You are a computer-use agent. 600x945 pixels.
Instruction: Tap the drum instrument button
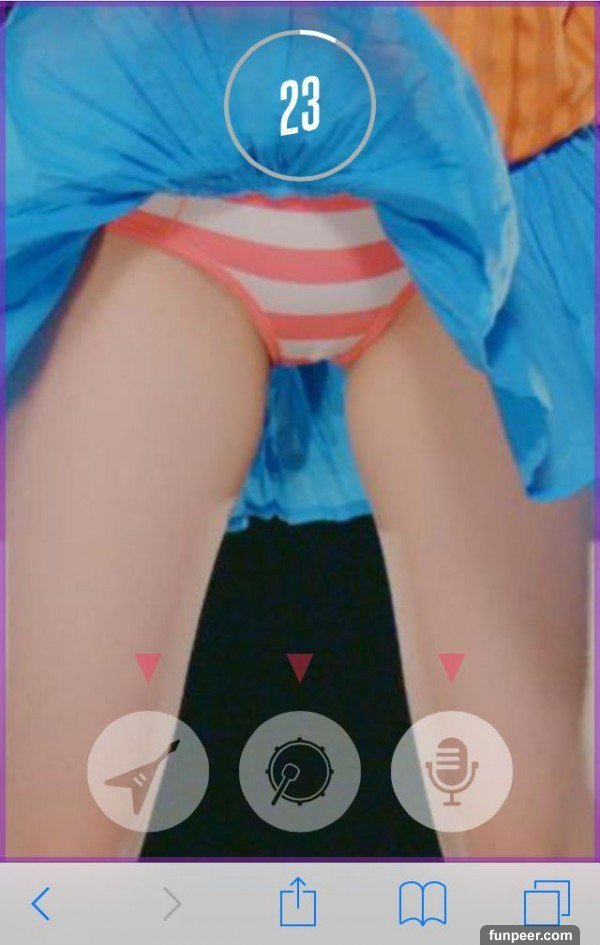pos(300,771)
